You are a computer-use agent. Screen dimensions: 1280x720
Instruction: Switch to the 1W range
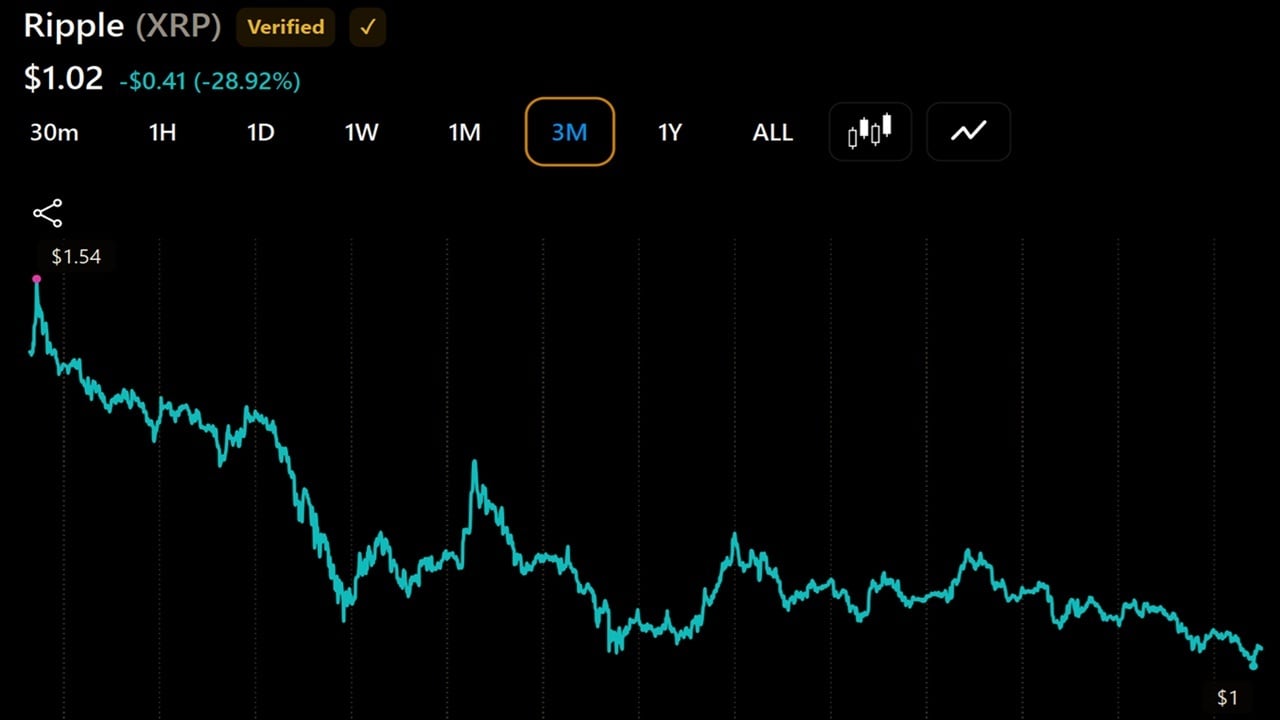tap(361, 132)
